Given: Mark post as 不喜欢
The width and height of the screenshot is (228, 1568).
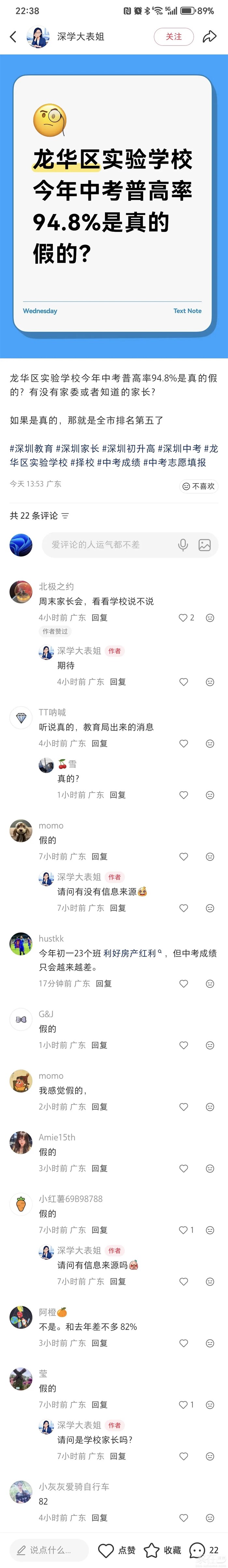Looking at the screenshot, I should pos(199,486).
